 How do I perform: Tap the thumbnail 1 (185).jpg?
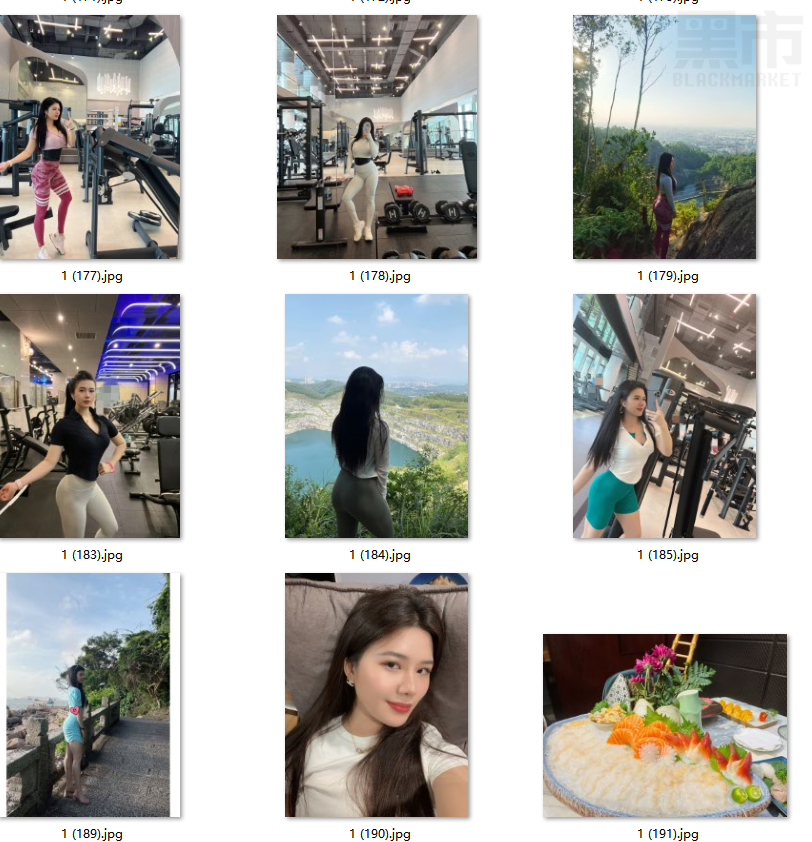coord(664,415)
